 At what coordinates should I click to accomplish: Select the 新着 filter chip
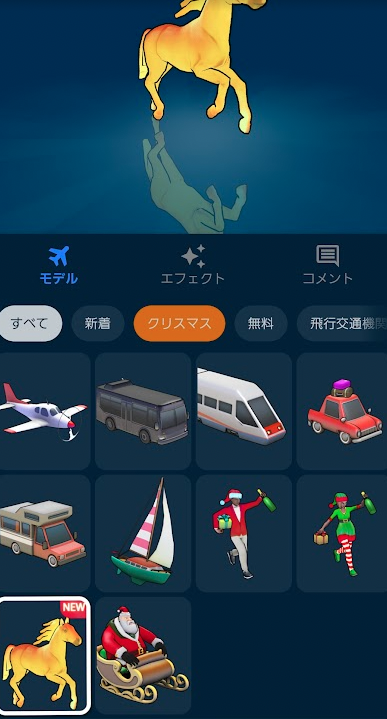tap(98, 324)
